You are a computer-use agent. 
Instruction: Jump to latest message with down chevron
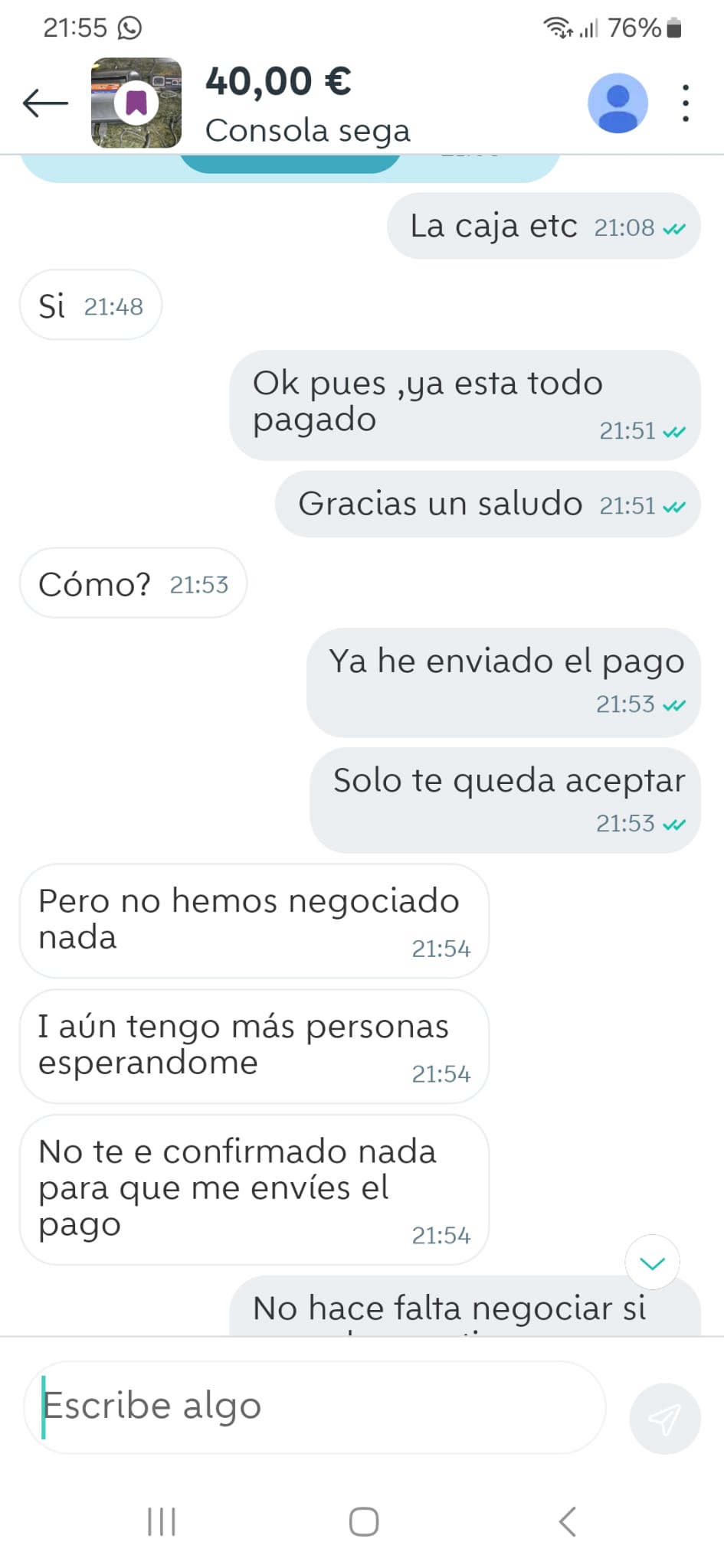652,1263
